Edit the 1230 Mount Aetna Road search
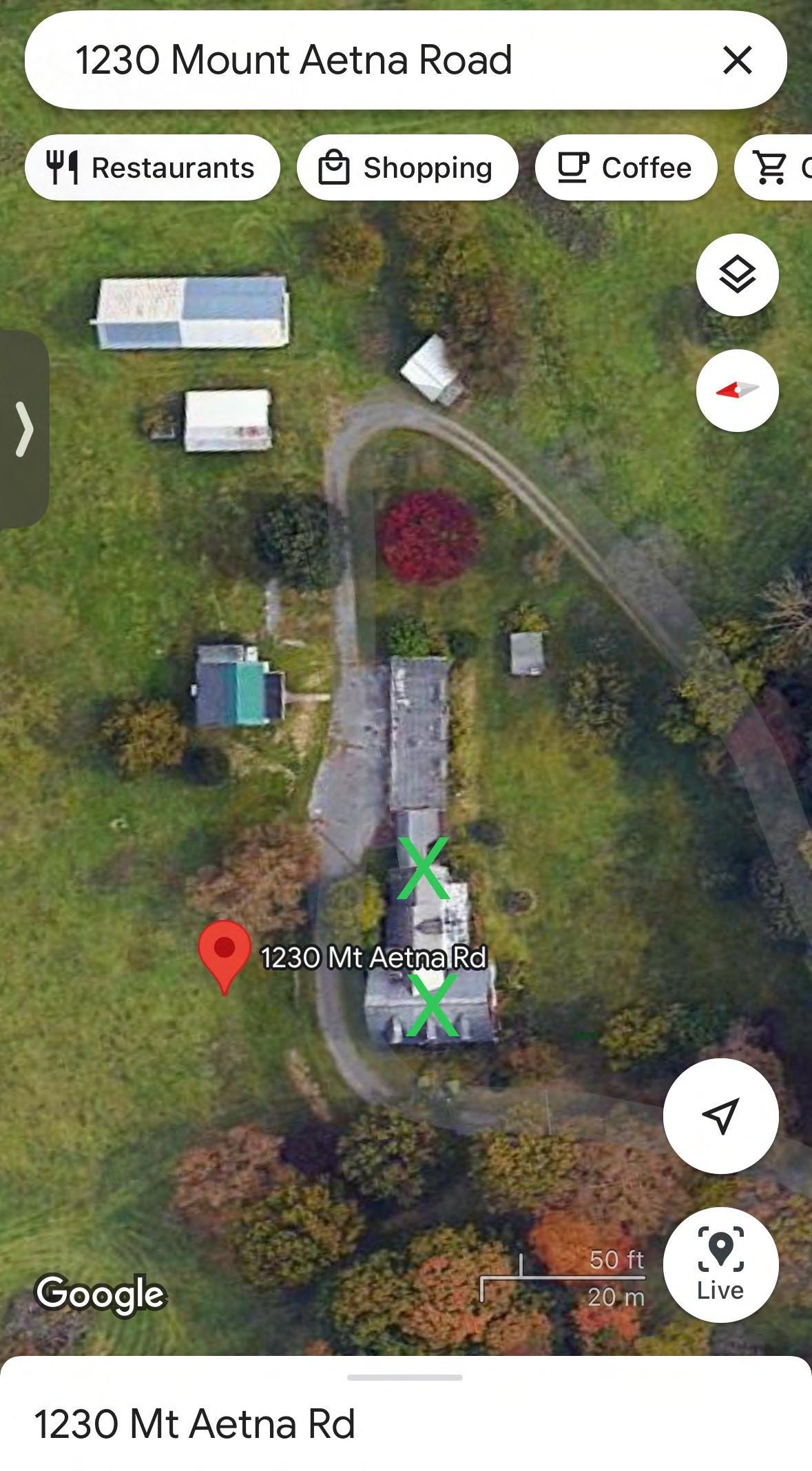812x1471 pixels. [x=344, y=61]
